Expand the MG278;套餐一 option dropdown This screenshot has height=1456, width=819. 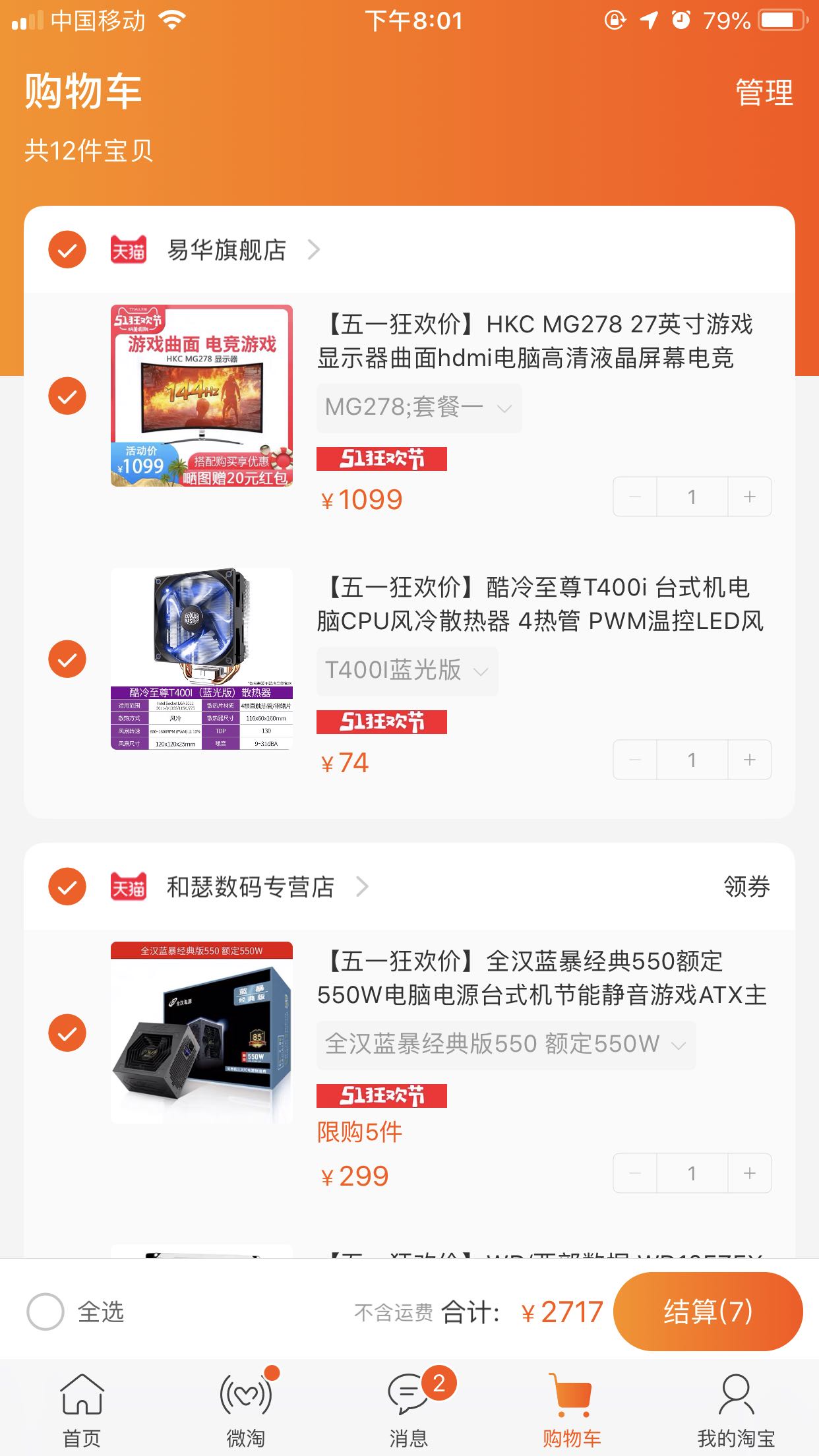419,408
